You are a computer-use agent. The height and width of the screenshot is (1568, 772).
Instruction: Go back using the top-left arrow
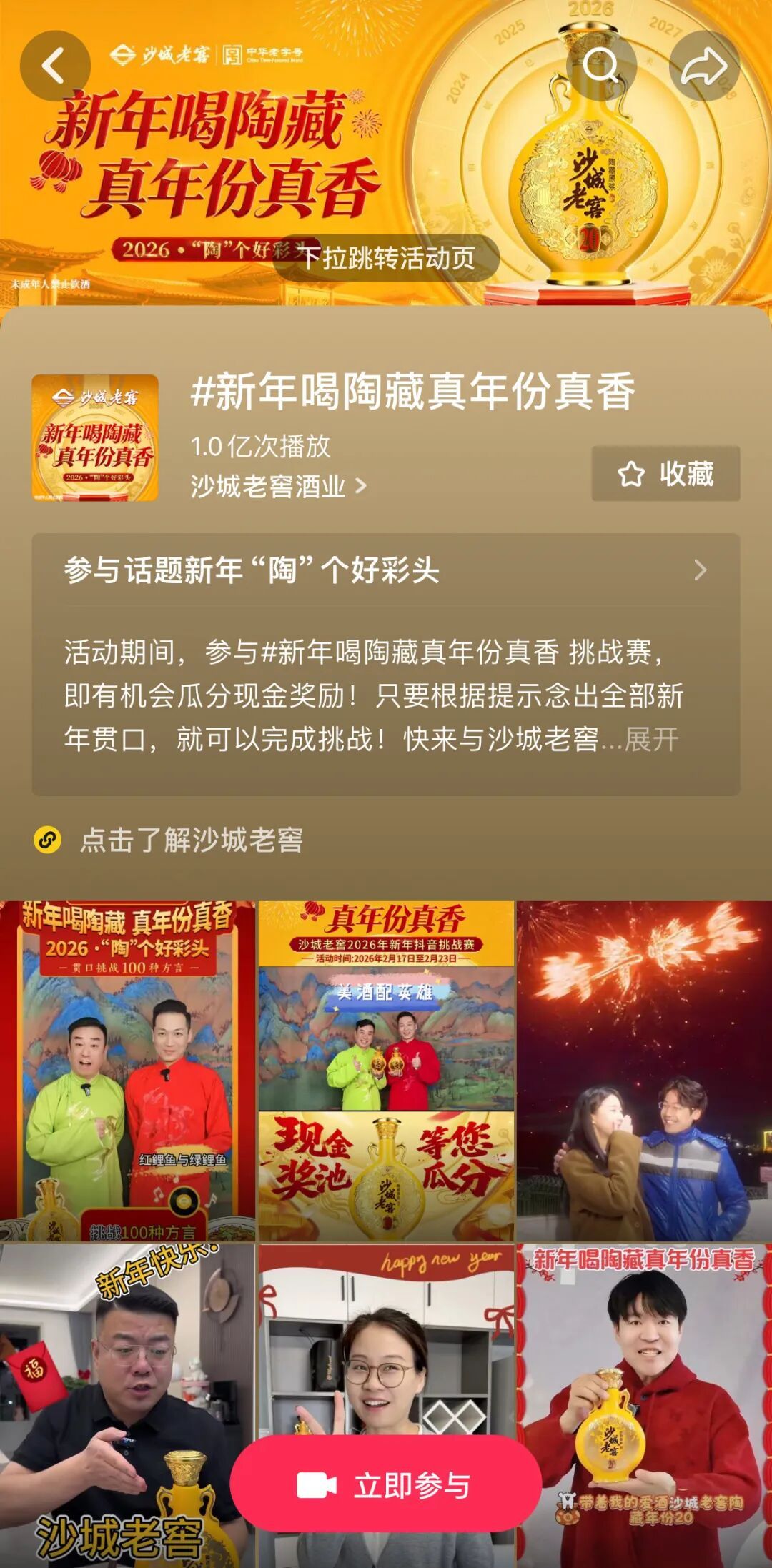click(54, 66)
